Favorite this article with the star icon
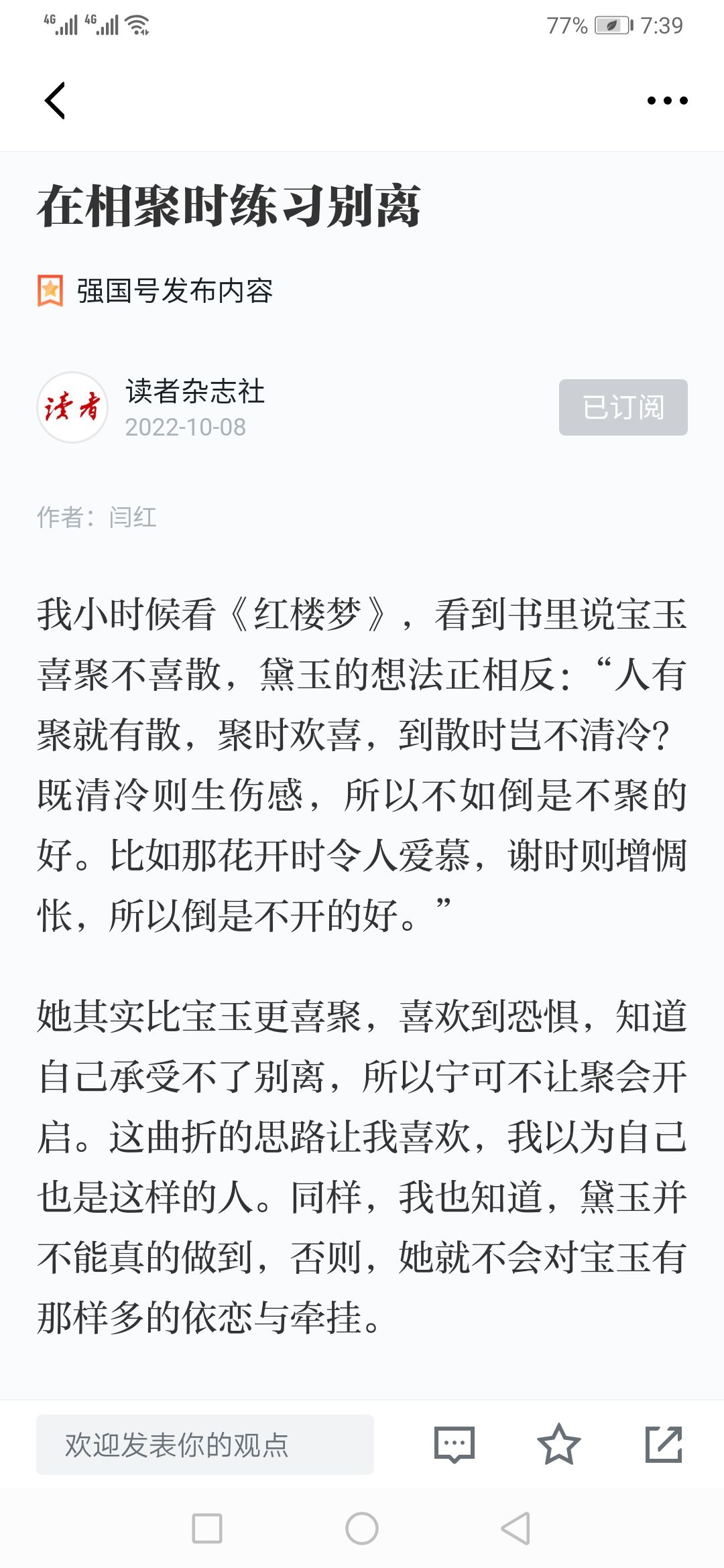The height and width of the screenshot is (1568, 724). click(x=558, y=1444)
